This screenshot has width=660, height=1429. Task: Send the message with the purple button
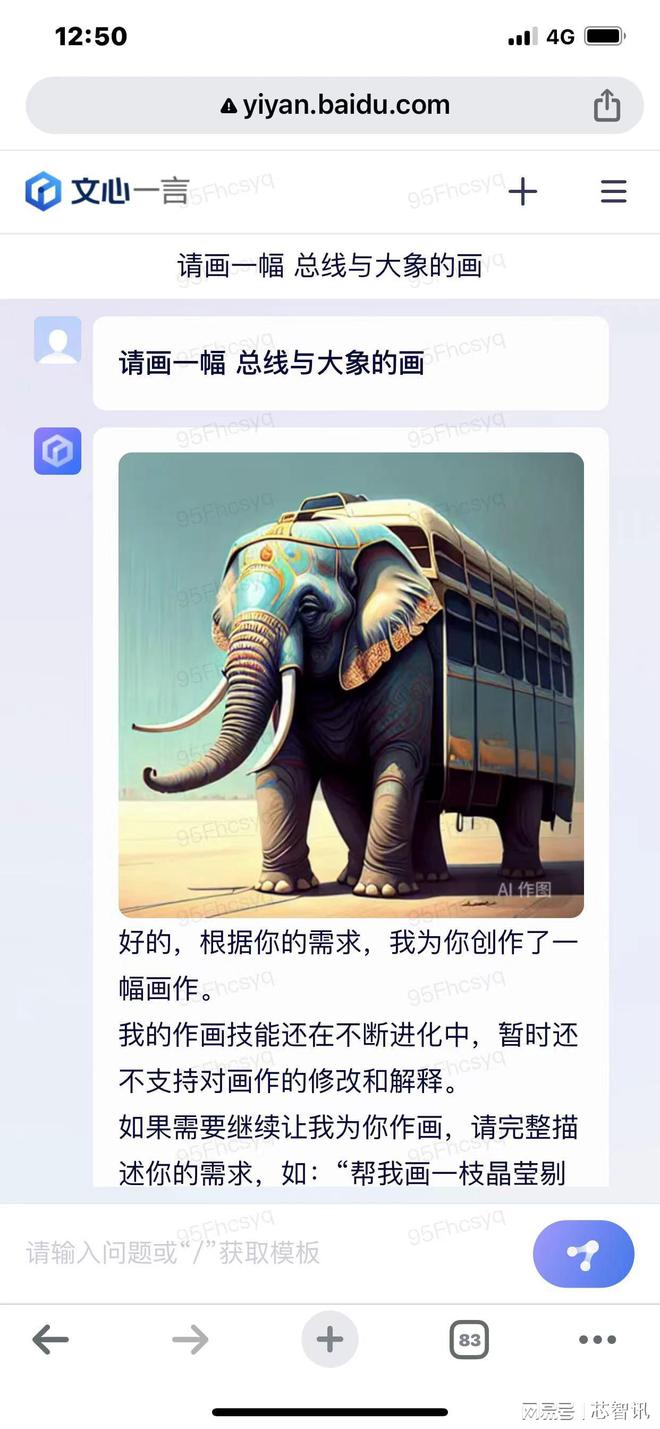[583, 1253]
